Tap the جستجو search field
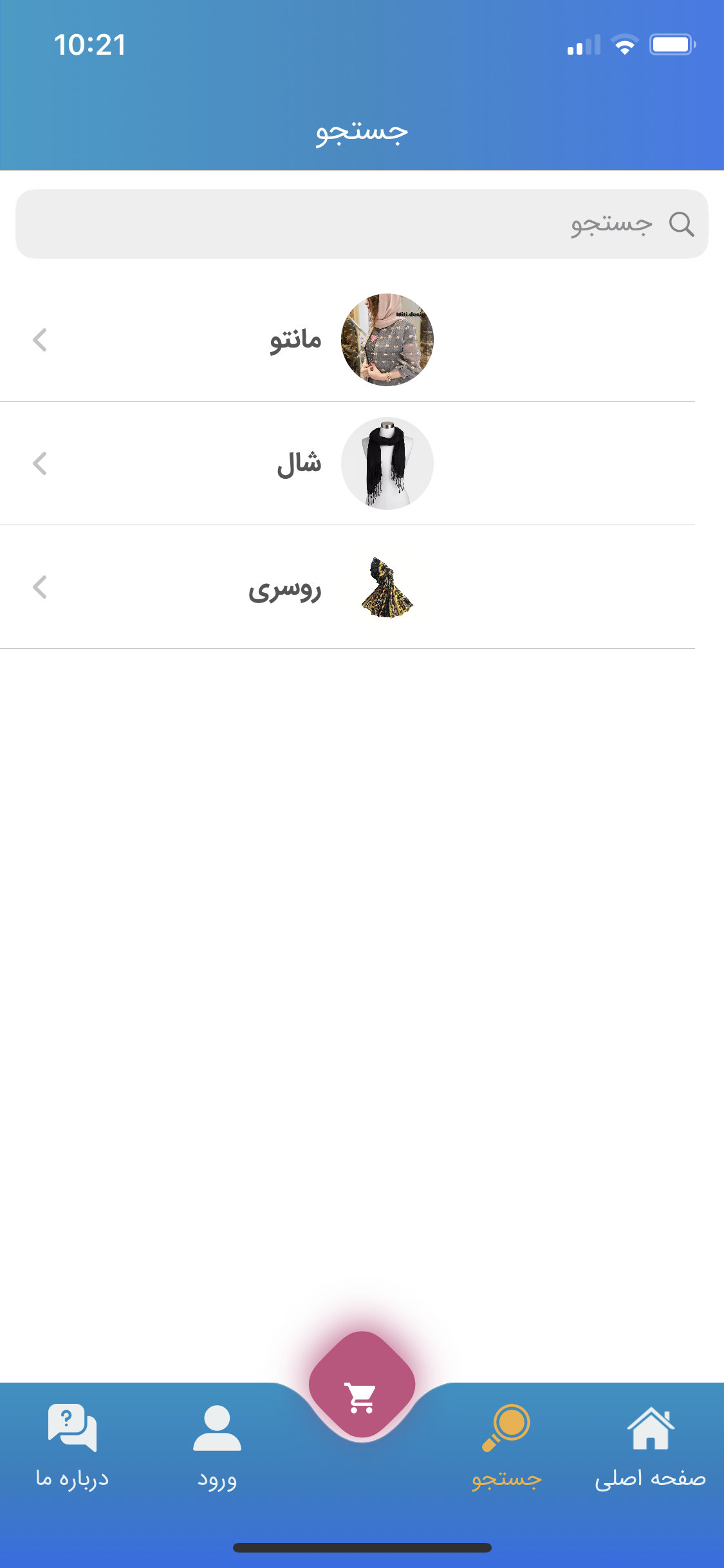The image size is (724, 1568). point(362,224)
